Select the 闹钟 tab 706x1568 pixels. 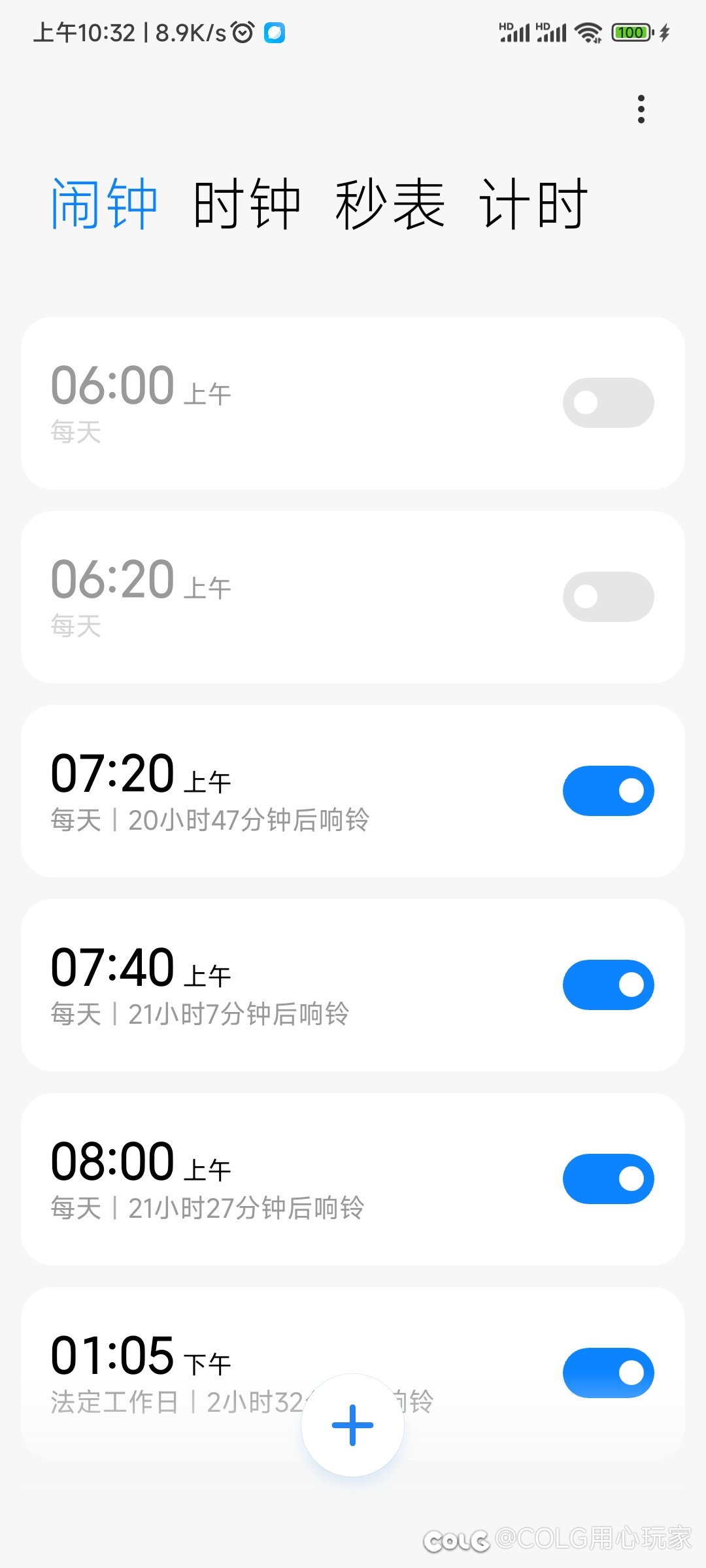[x=105, y=204]
